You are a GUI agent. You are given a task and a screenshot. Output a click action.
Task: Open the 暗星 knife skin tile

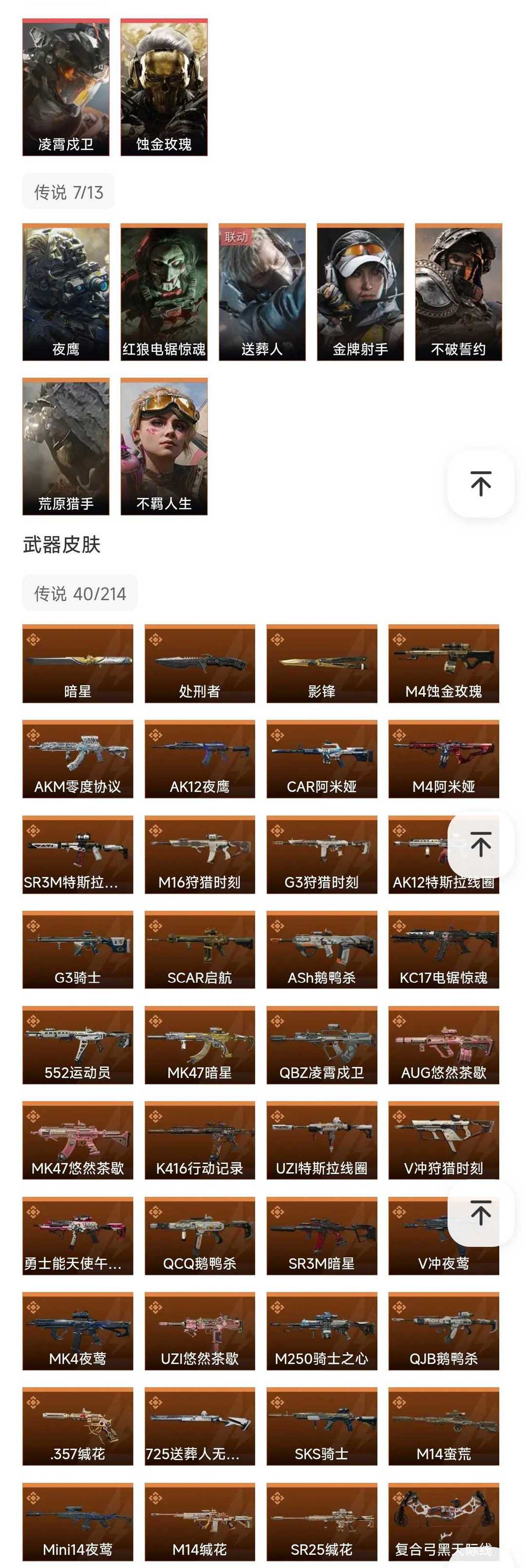[78, 663]
